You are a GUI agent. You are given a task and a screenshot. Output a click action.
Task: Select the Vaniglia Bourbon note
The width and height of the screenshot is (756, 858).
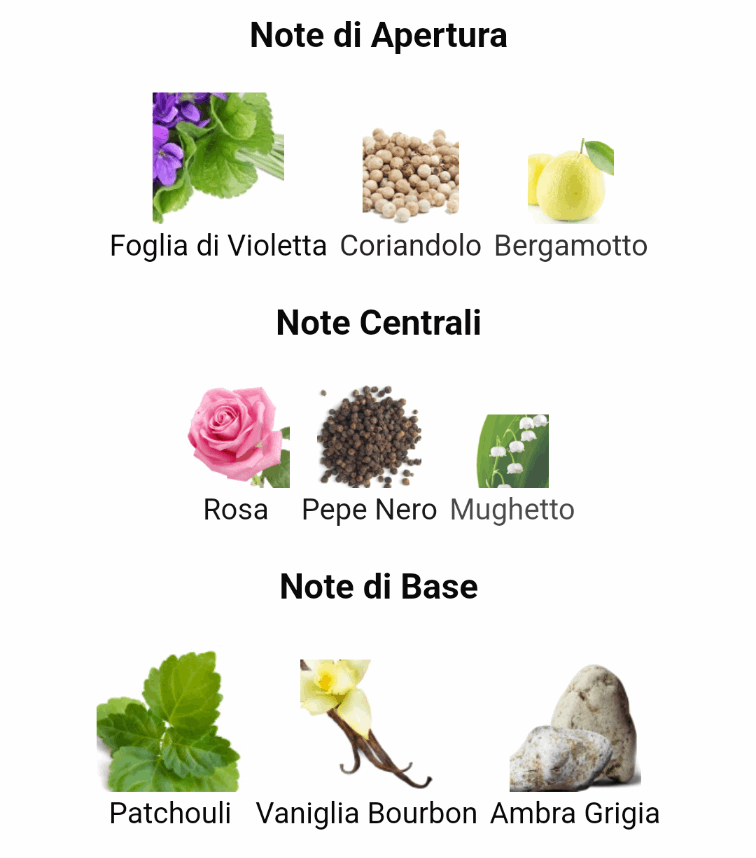365,725
